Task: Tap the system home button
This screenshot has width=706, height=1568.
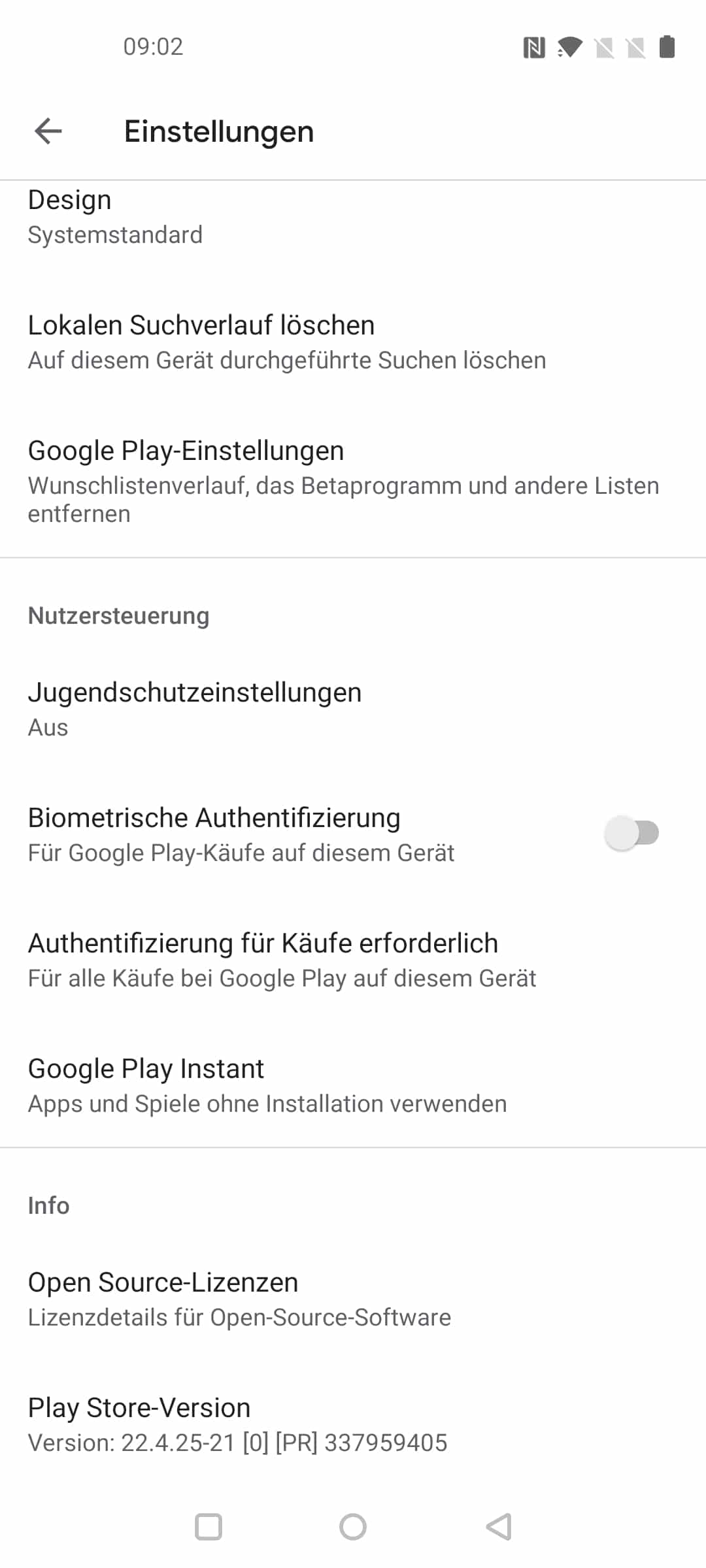Action: coord(353,1527)
